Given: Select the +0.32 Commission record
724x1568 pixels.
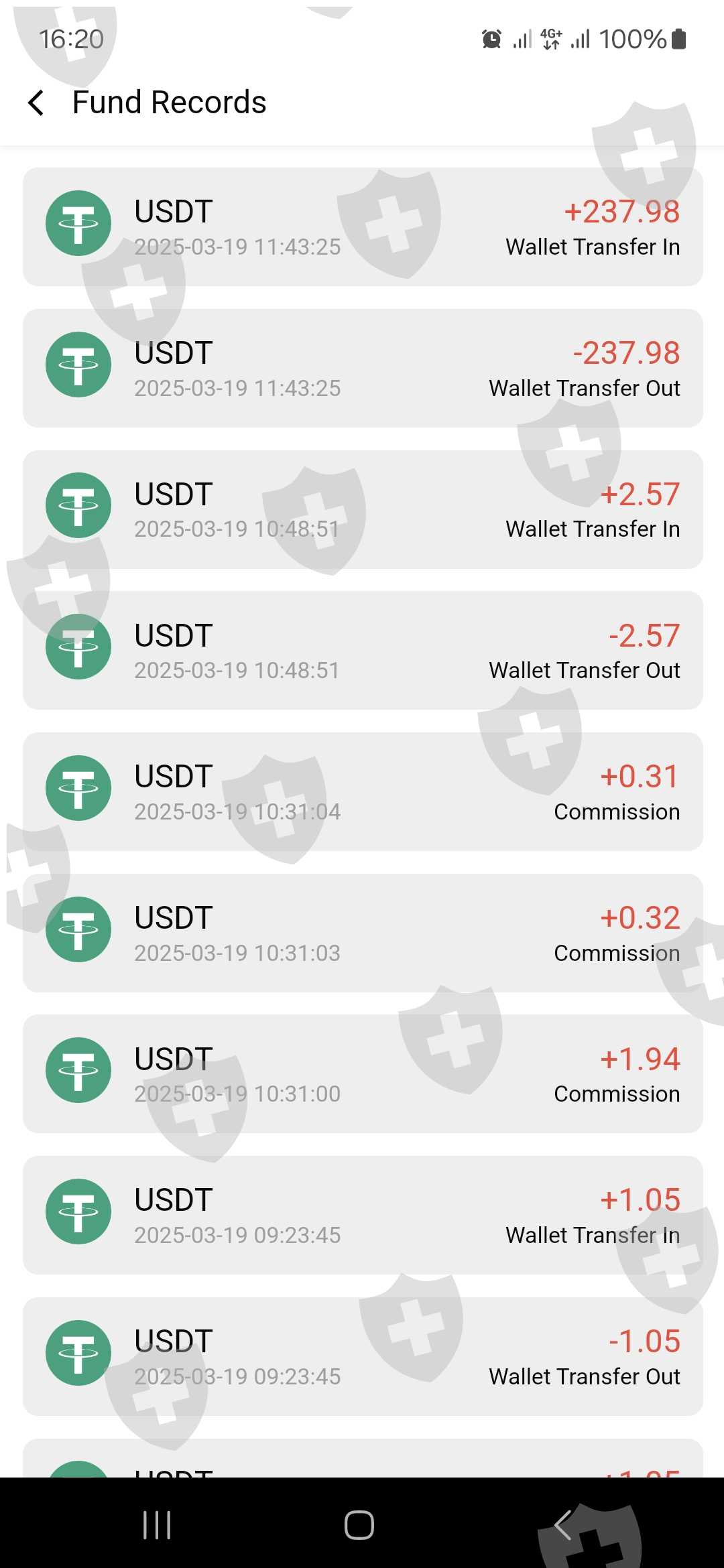Looking at the screenshot, I should (362, 933).
